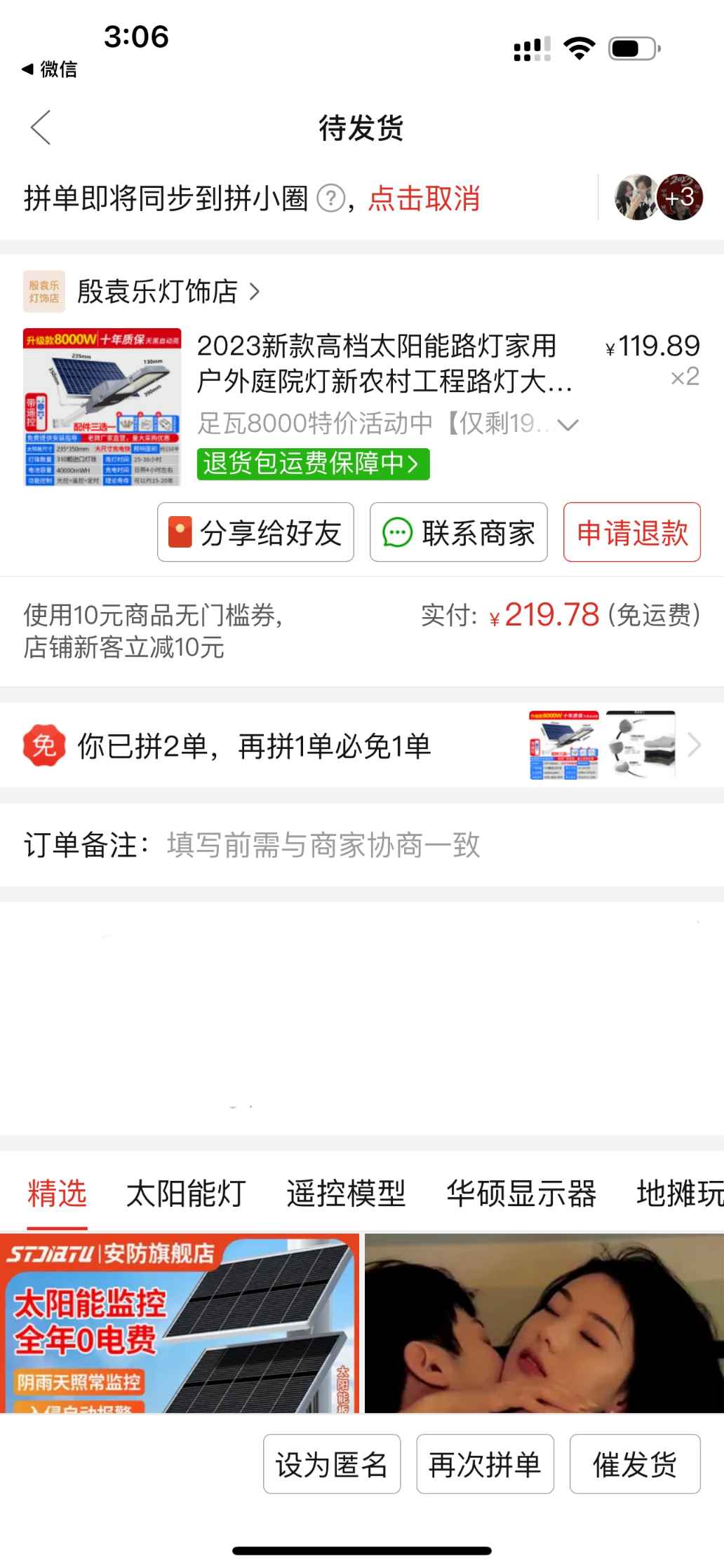Screen dimensions: 724x1568
Task: Open the 再拼1单必免1单 banner arrow
Action: 695,745
